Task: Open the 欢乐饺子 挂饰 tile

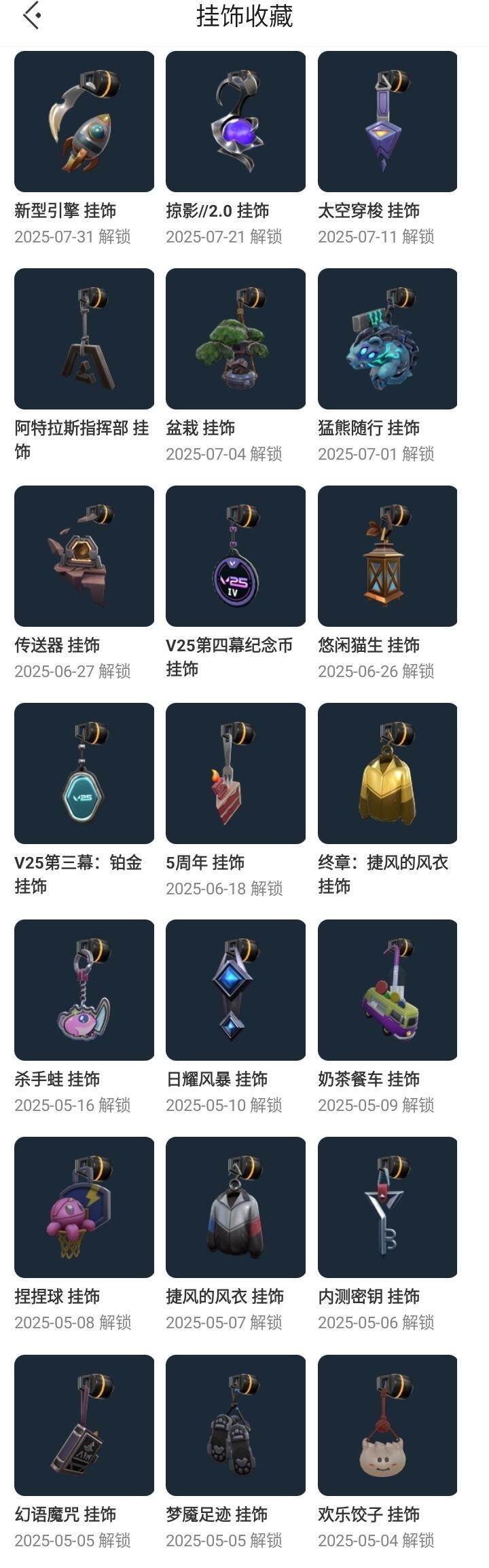Action: point(387,1425)
